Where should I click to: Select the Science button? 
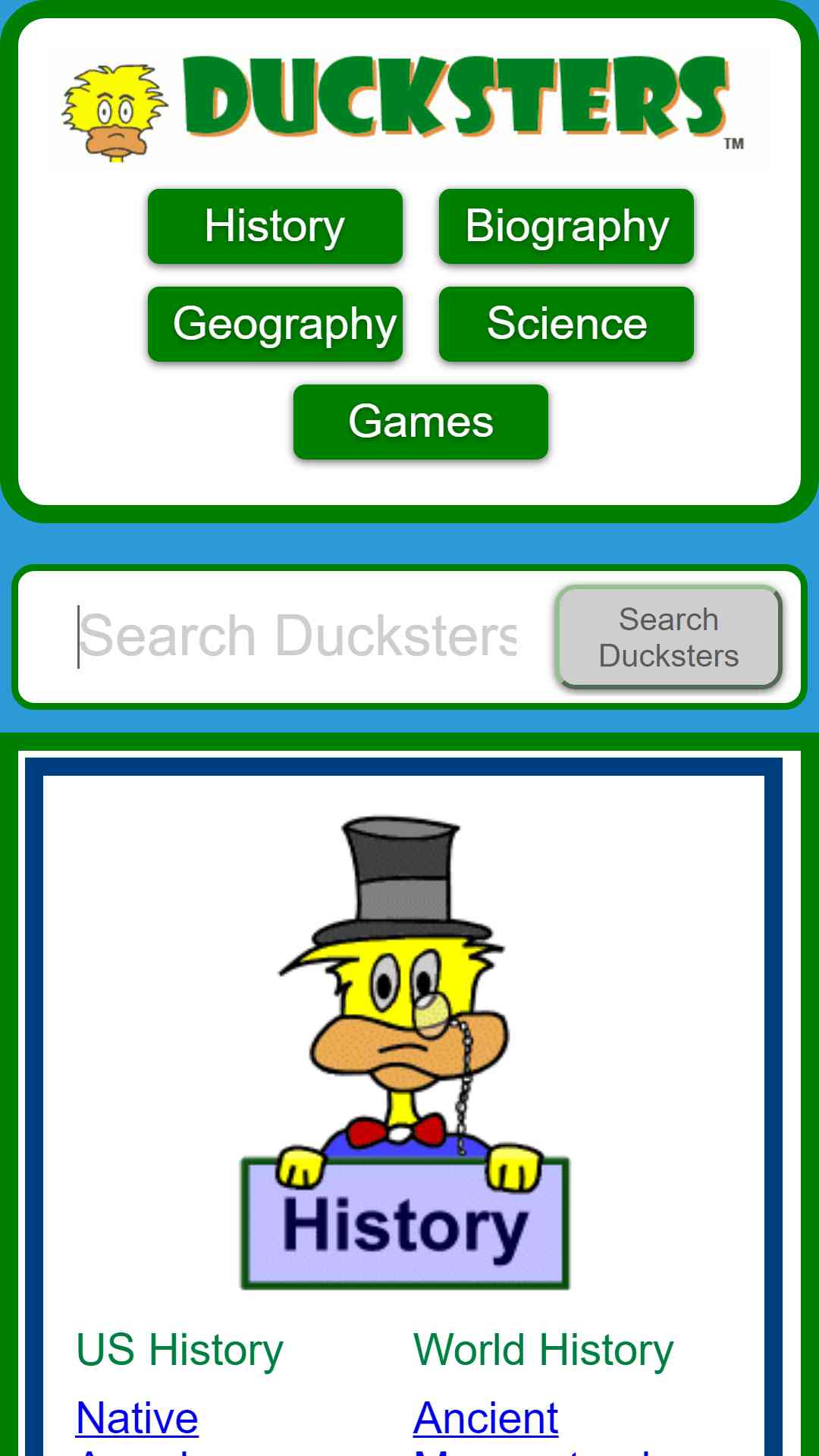(x=566, y=324)
